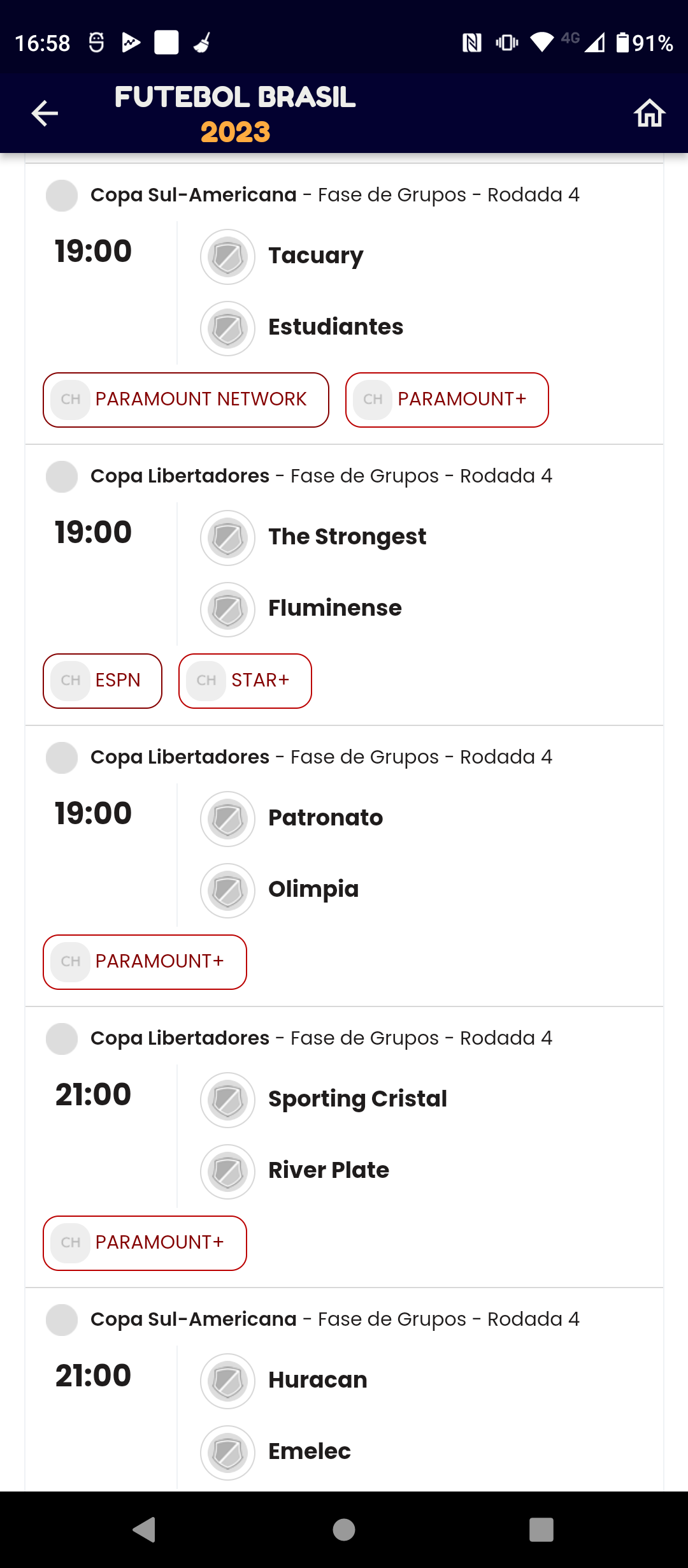Viewport: 688px width, 1568px height.
Task: Open The Strongest vs Fluminense match
Action: pos(344,573)
